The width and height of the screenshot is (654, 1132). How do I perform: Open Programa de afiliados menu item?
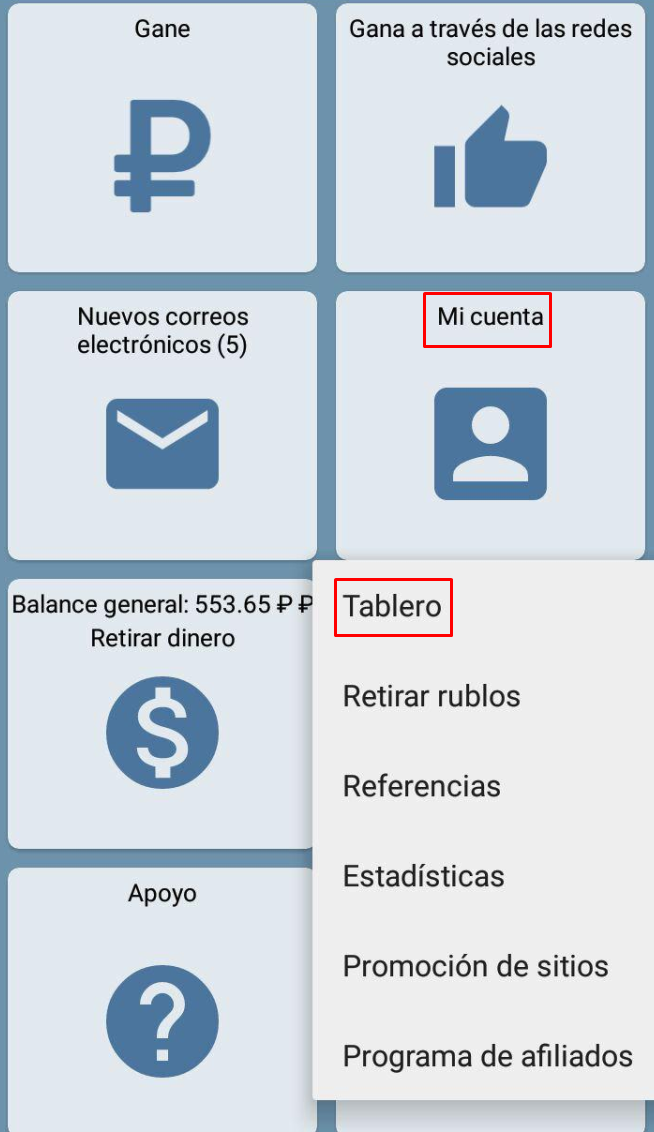point(487,1056)
